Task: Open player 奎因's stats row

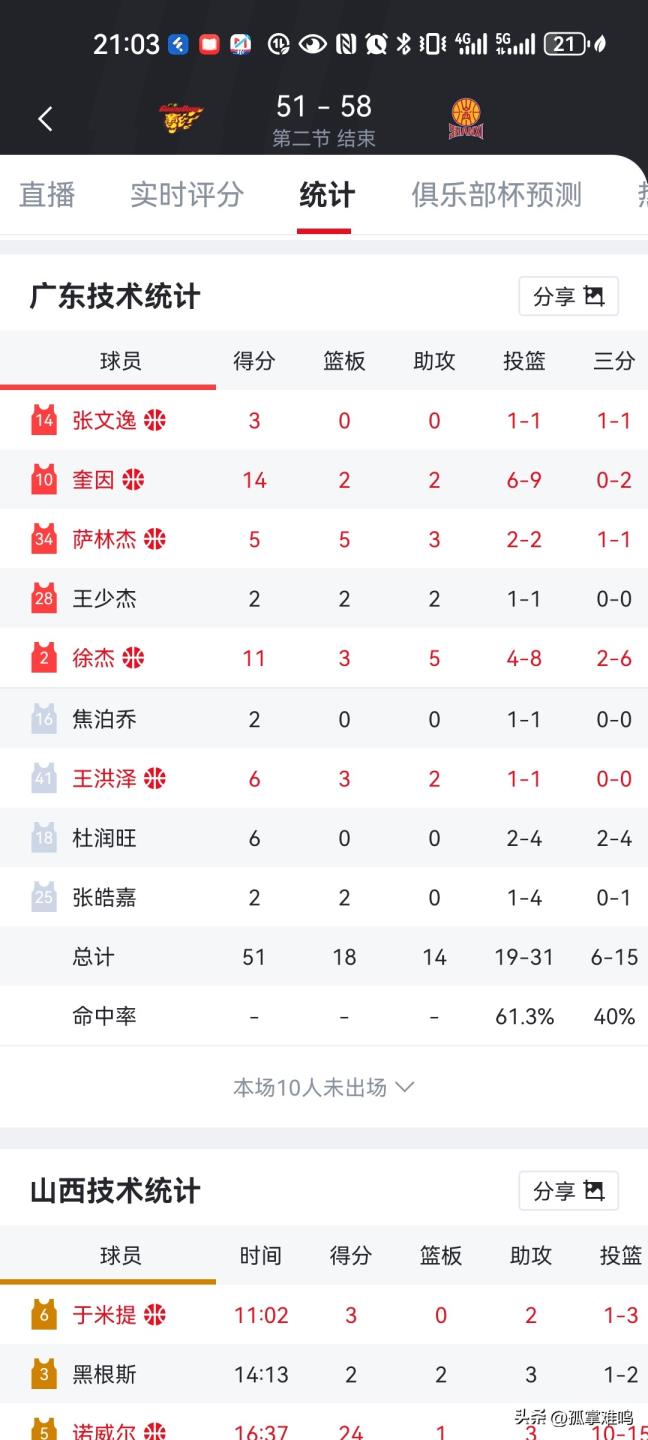Action: tap(94, 480)
